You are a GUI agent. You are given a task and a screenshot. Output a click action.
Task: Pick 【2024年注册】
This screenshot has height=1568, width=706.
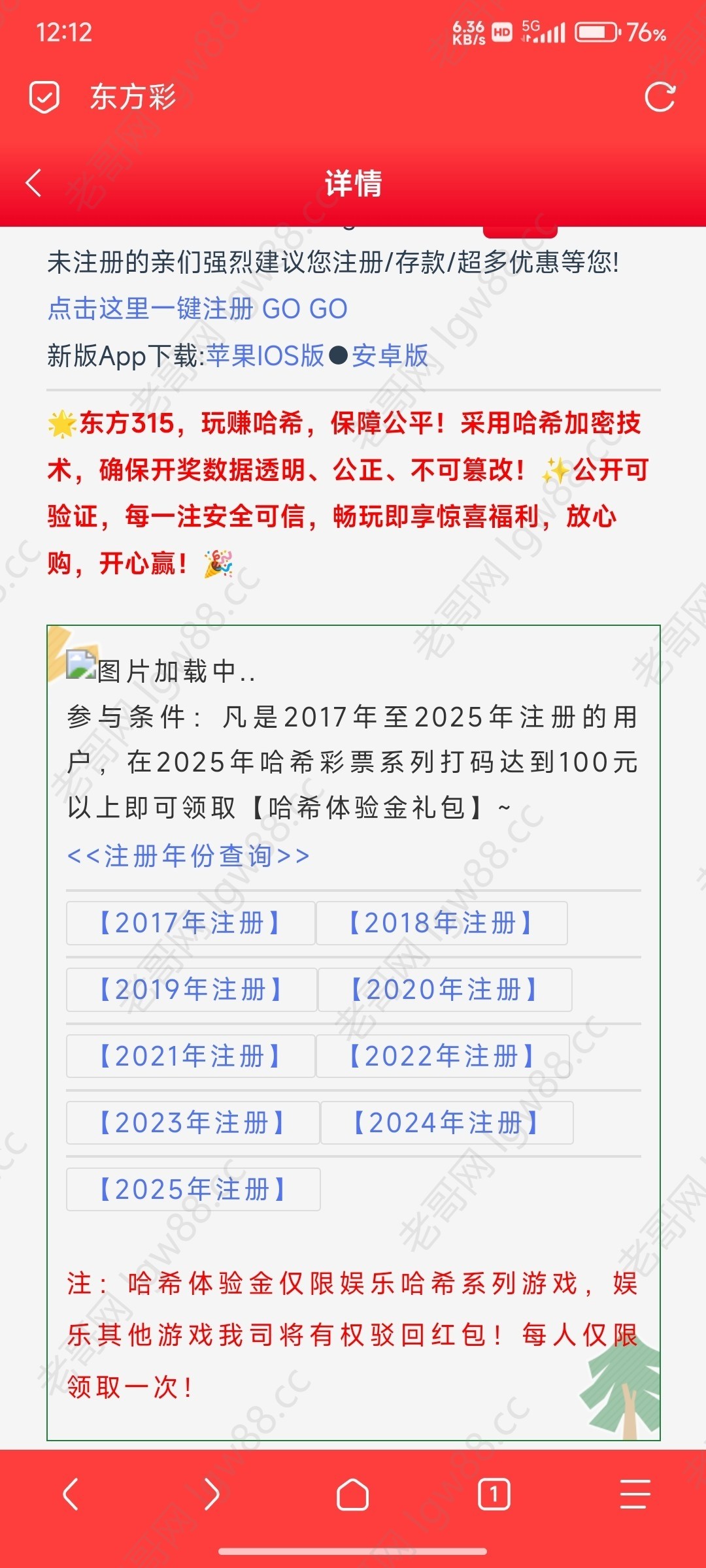[x=447, y=1123]
